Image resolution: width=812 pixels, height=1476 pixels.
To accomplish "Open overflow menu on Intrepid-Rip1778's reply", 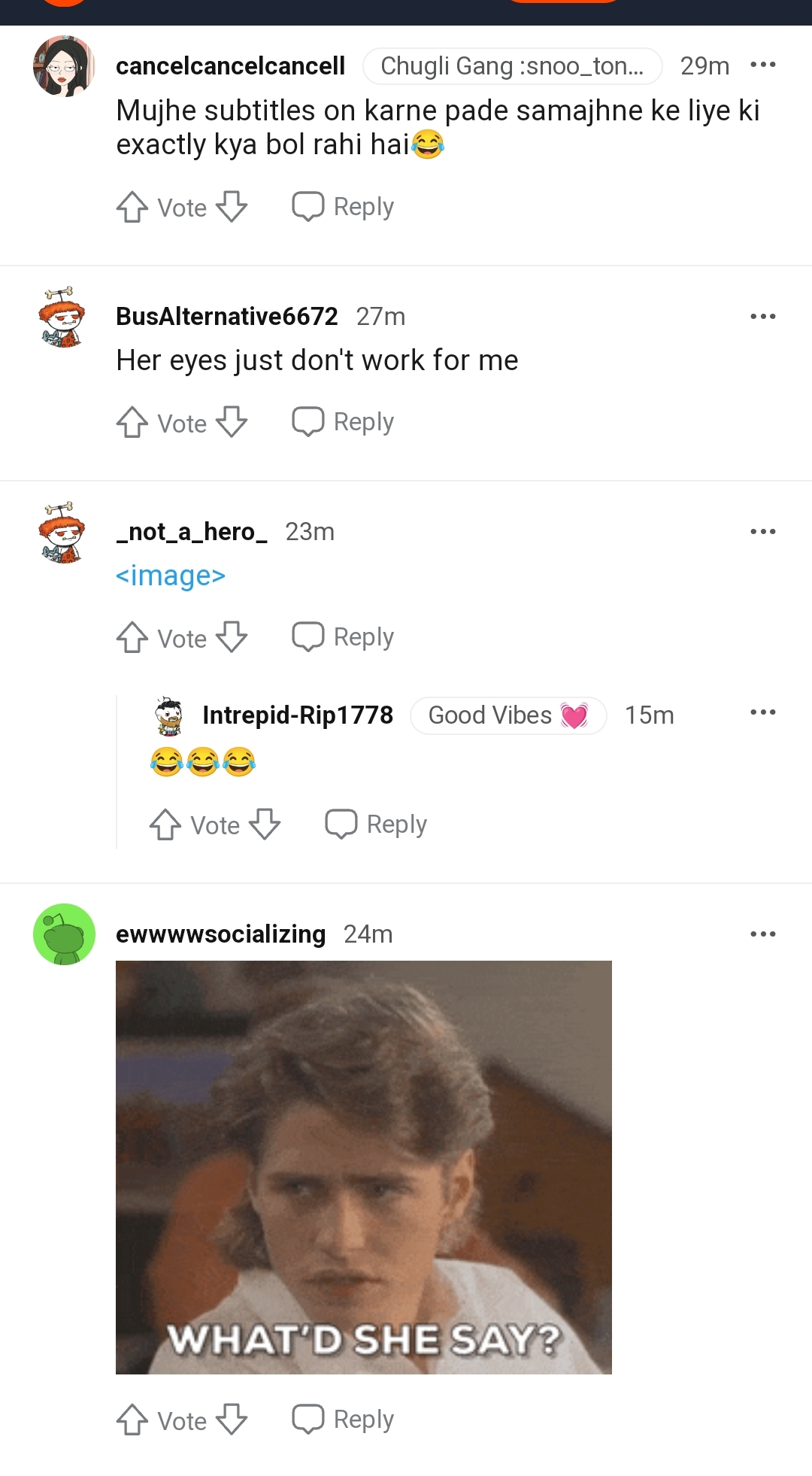I will point(763,712).
